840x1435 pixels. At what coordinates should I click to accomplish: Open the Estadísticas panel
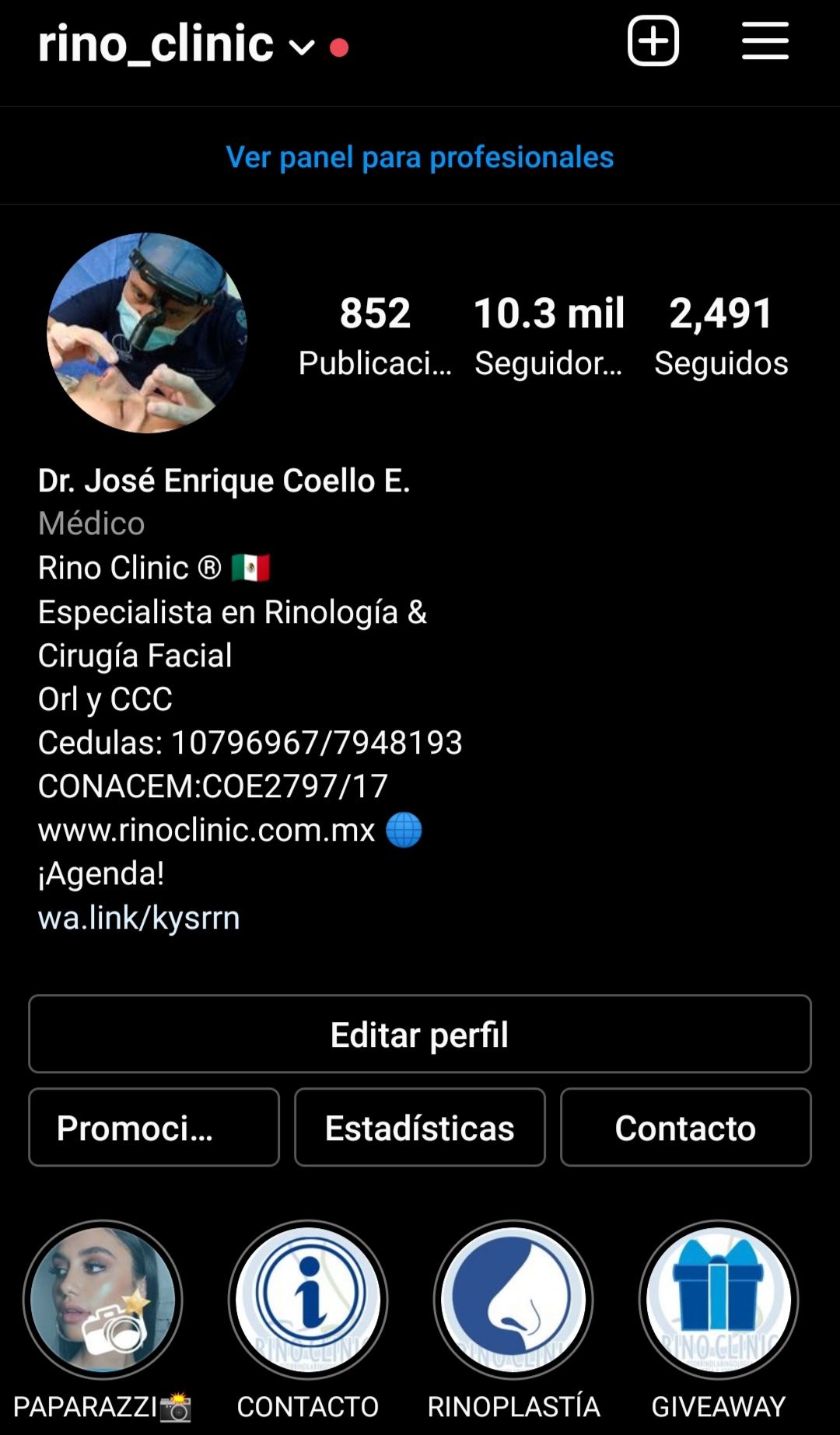(419, 1127)
